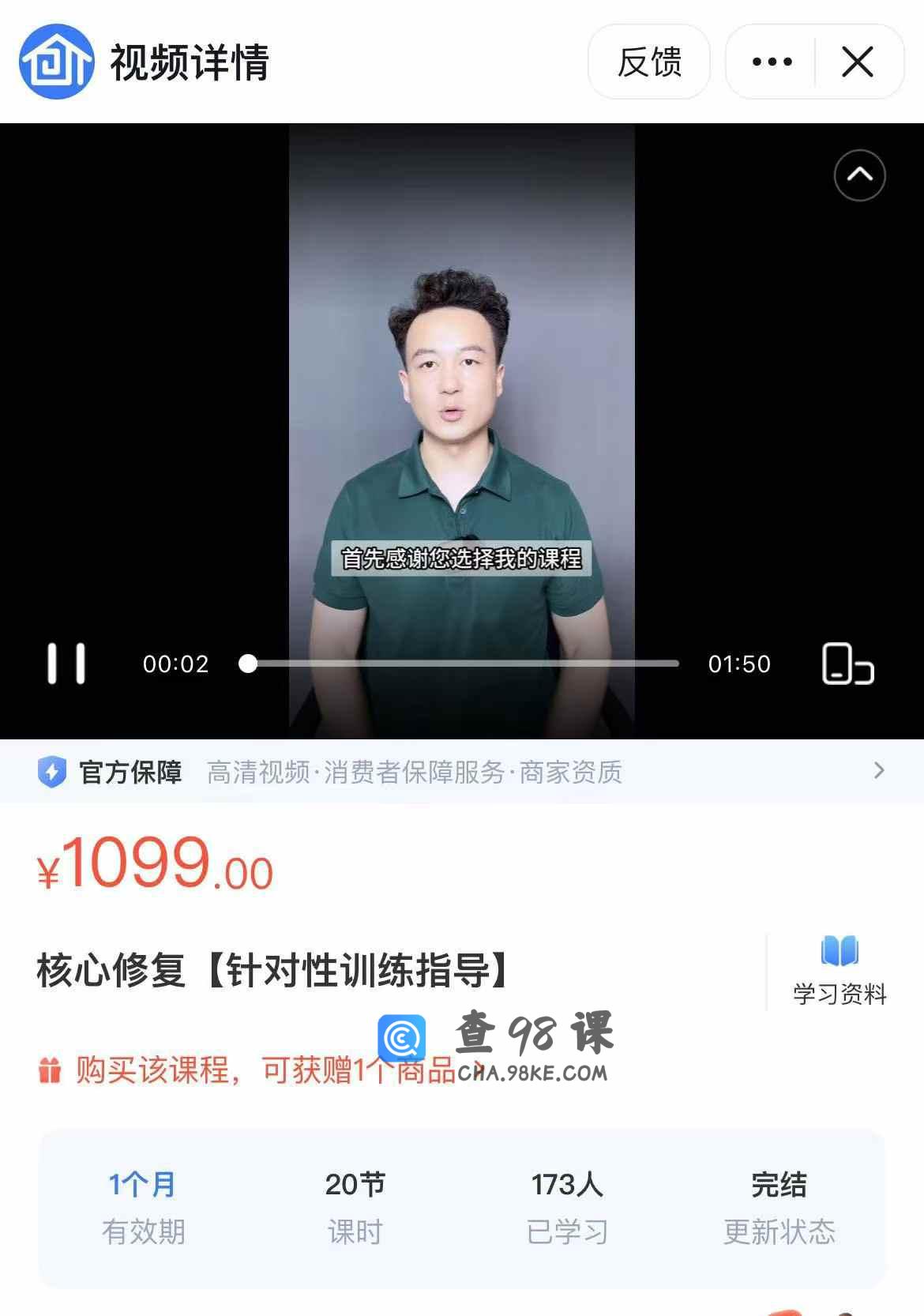Screen dimensions: 924x1316
Task: Open 学习资料 study materials
Action: click(x=839, y=972)
